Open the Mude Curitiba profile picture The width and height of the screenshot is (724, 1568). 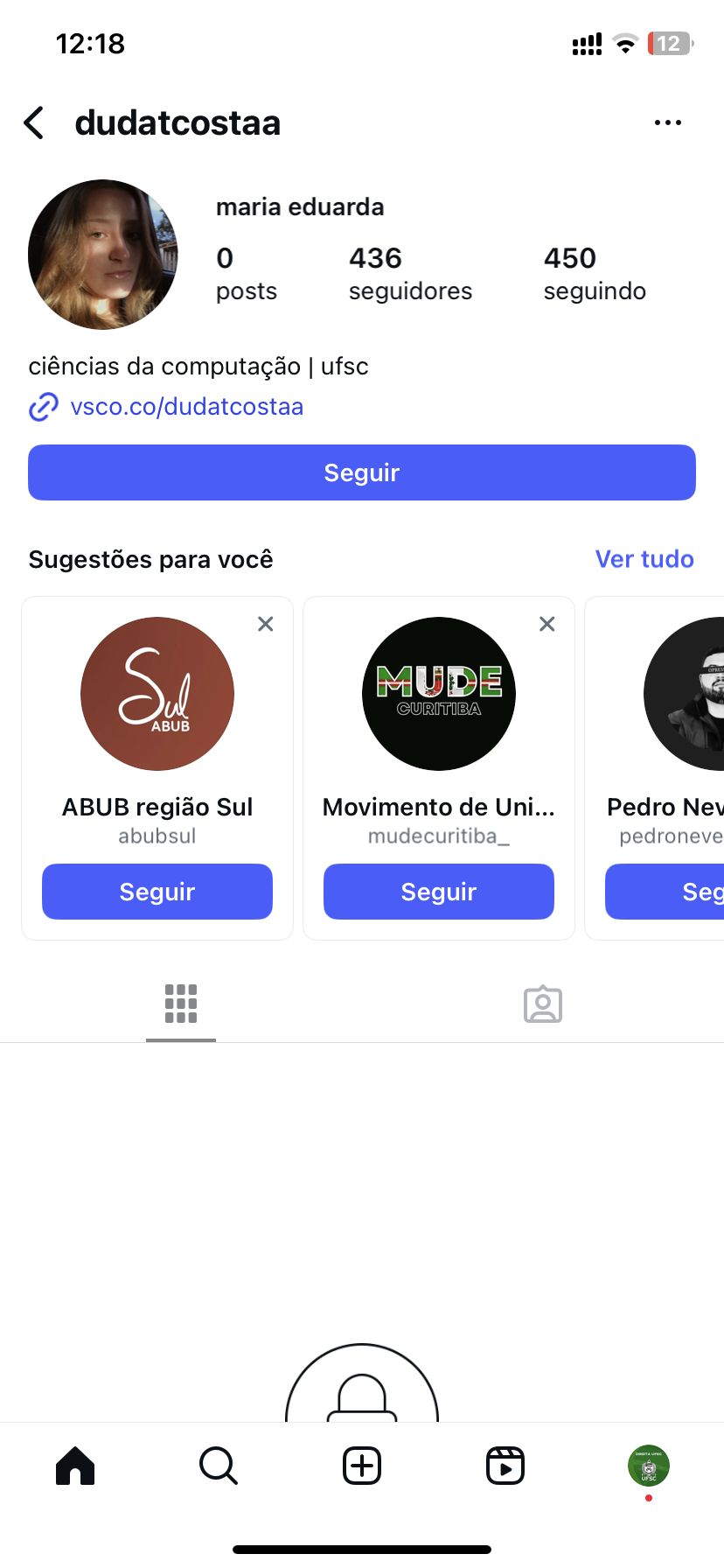pyautogui.click(x=439, y=694)
